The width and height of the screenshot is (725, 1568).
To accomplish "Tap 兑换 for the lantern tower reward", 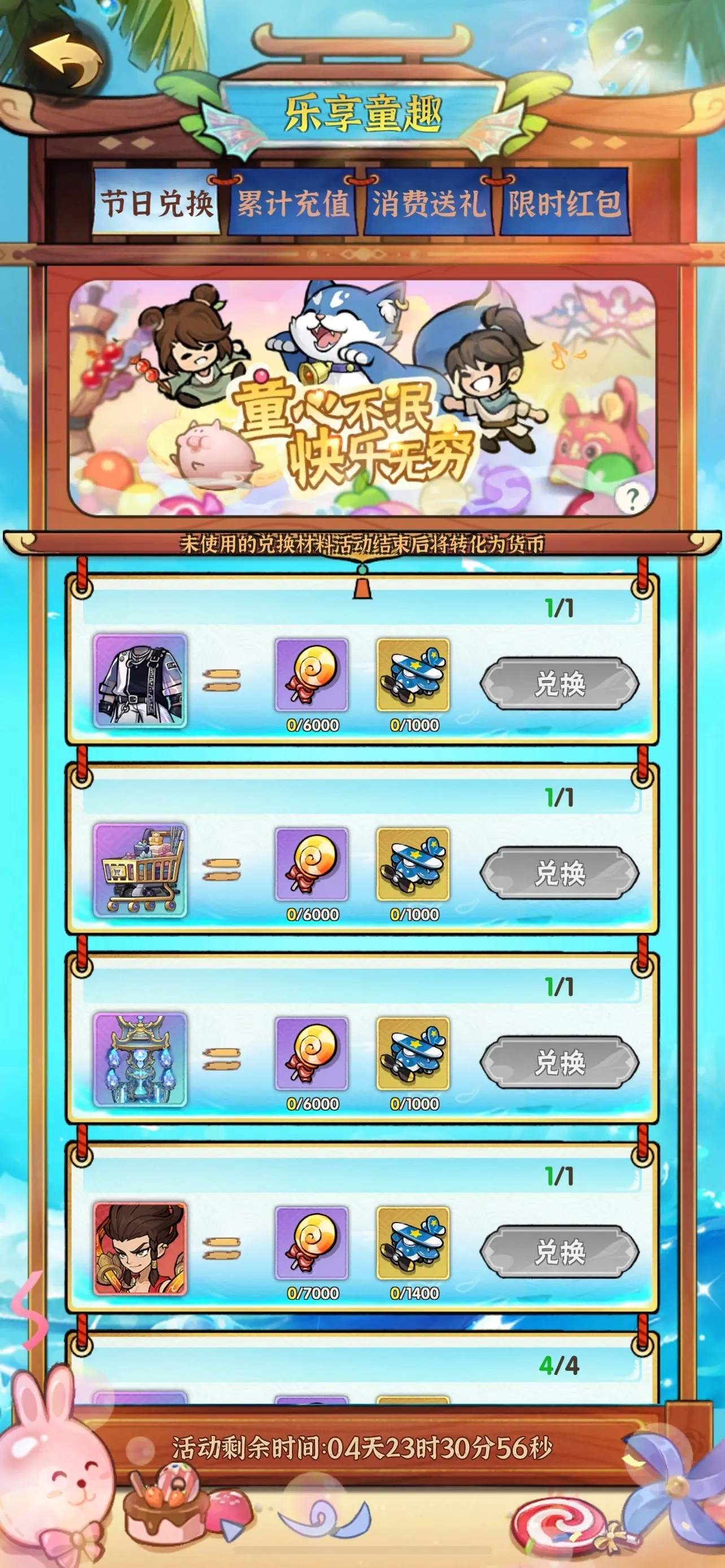I will coord(560,1062).
